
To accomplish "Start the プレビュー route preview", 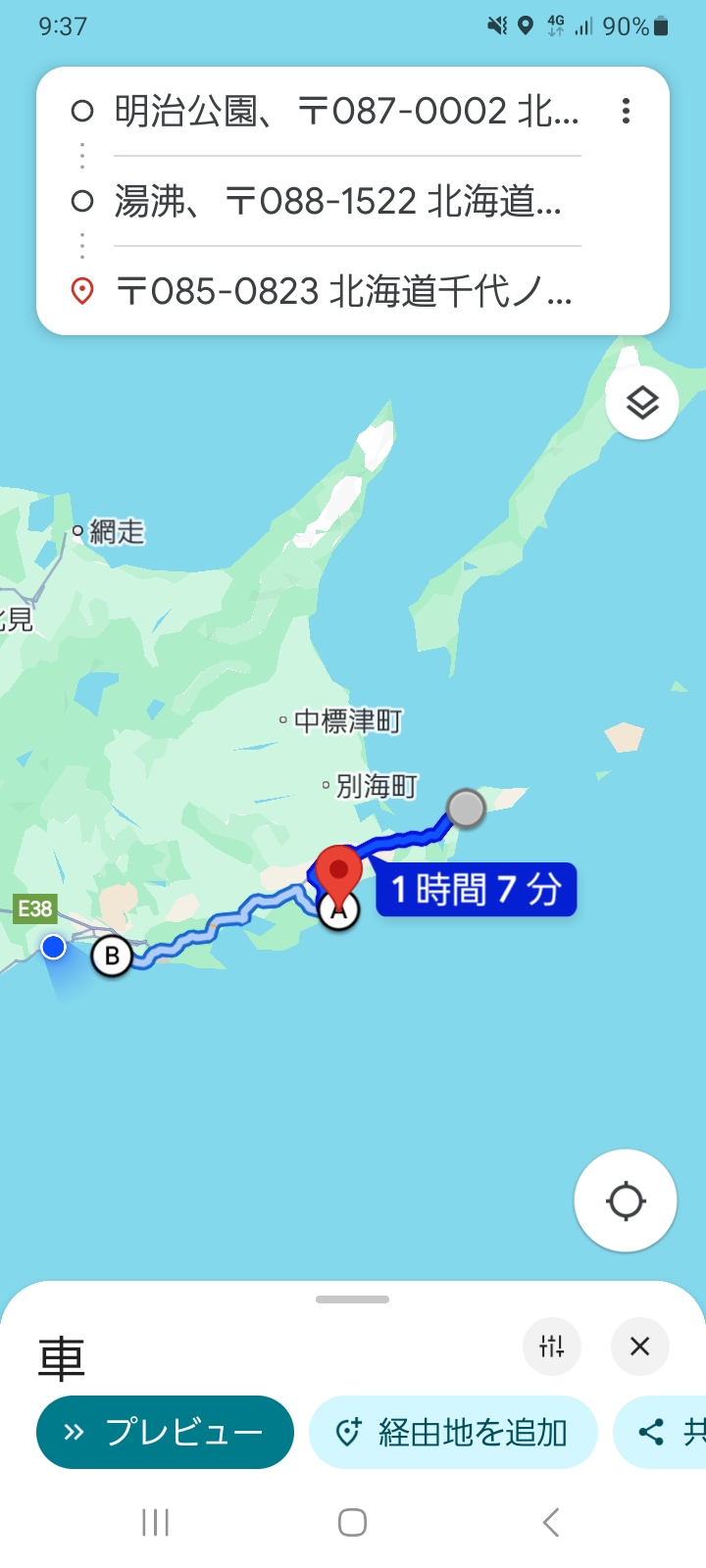I will pyautogui.click(x=165, y=1433).
